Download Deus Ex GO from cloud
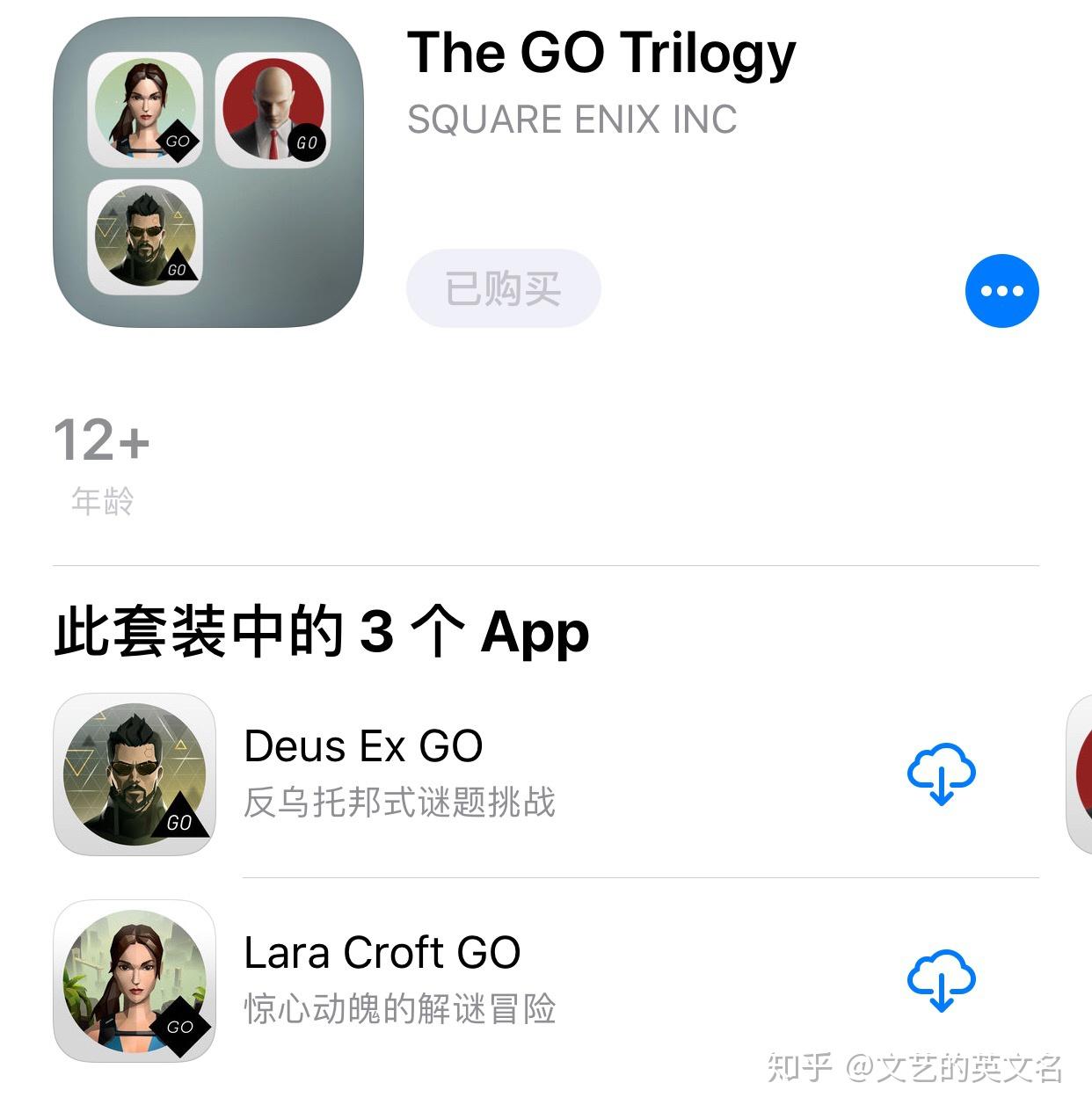Image resolution: width=1092 pixels, height=1112 pixels. pos(941,774)
